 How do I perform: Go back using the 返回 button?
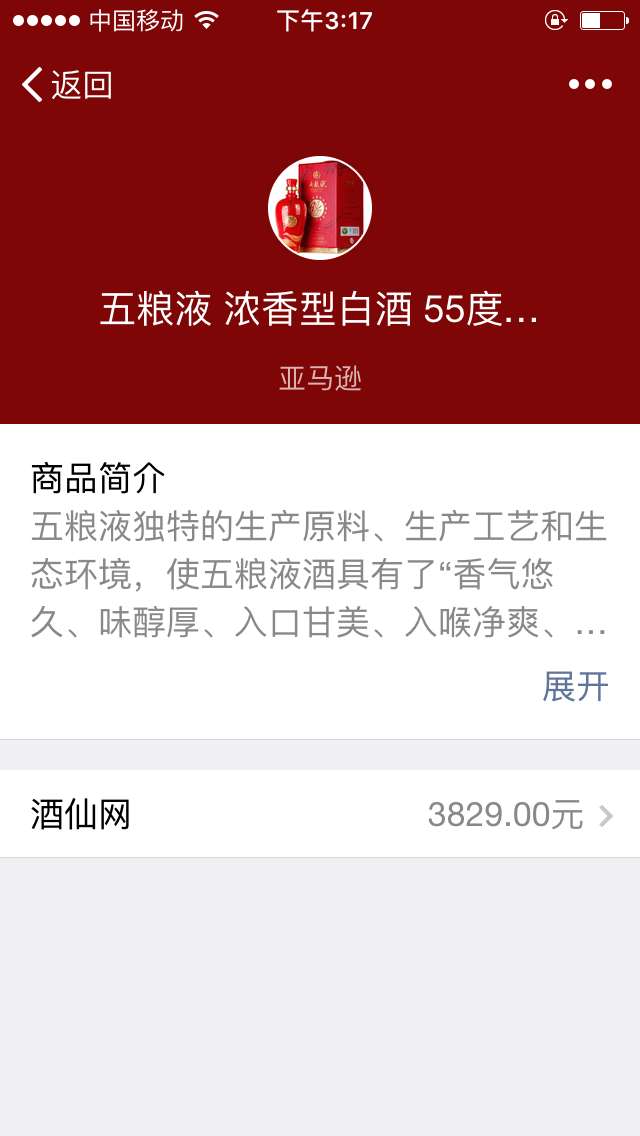(x=66, y=85)
